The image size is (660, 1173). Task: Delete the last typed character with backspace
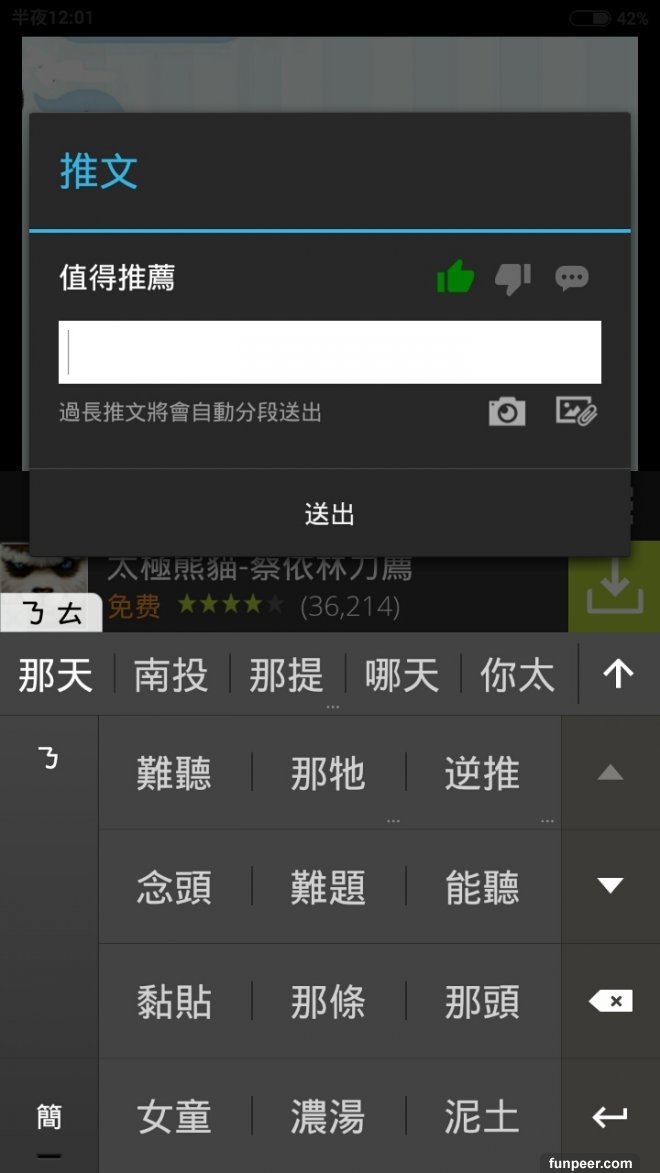610,1001
